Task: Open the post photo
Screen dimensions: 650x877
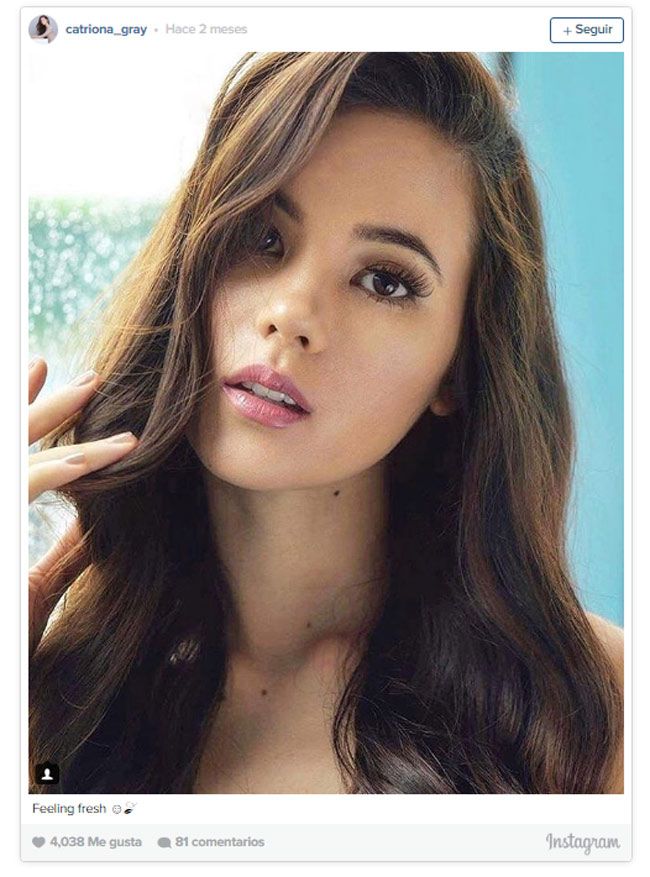Action: 326,420
